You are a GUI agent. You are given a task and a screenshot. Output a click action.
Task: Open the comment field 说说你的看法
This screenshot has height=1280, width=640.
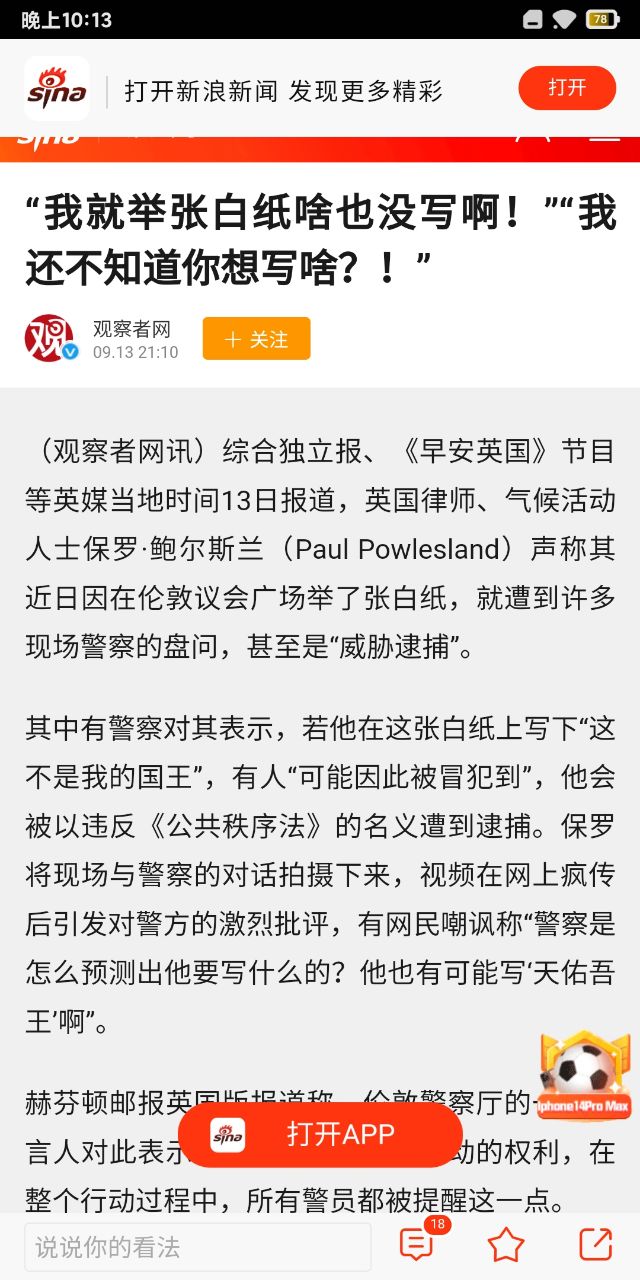coord(198,1247)
